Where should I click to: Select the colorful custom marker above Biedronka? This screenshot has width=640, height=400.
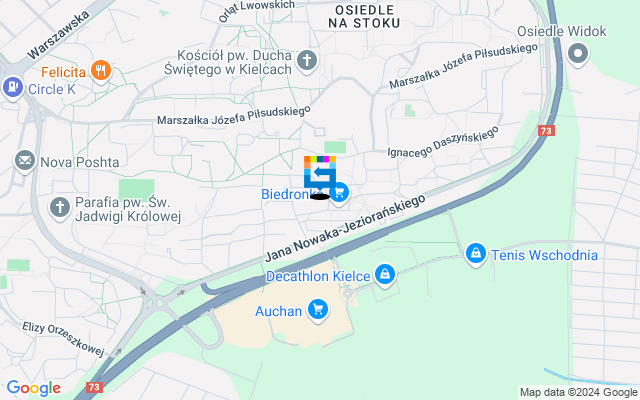[320, 171]
